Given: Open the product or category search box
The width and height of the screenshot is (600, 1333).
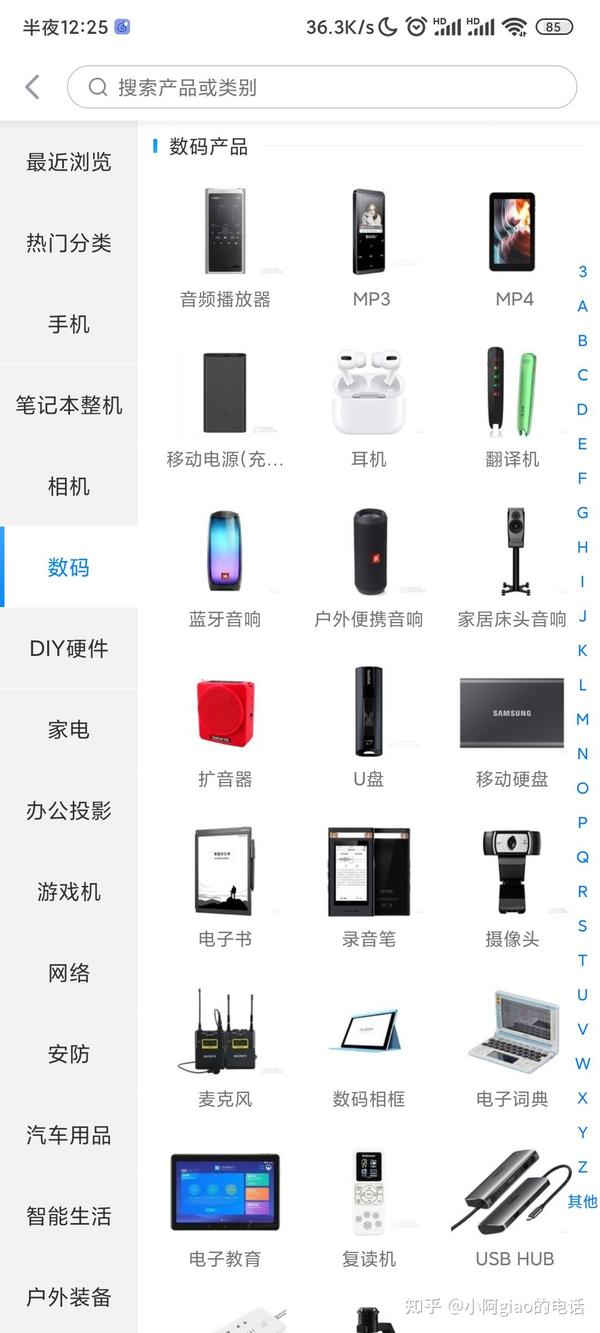Looking at the screenshot, I should pyautogui.click(x=321, y=87).
